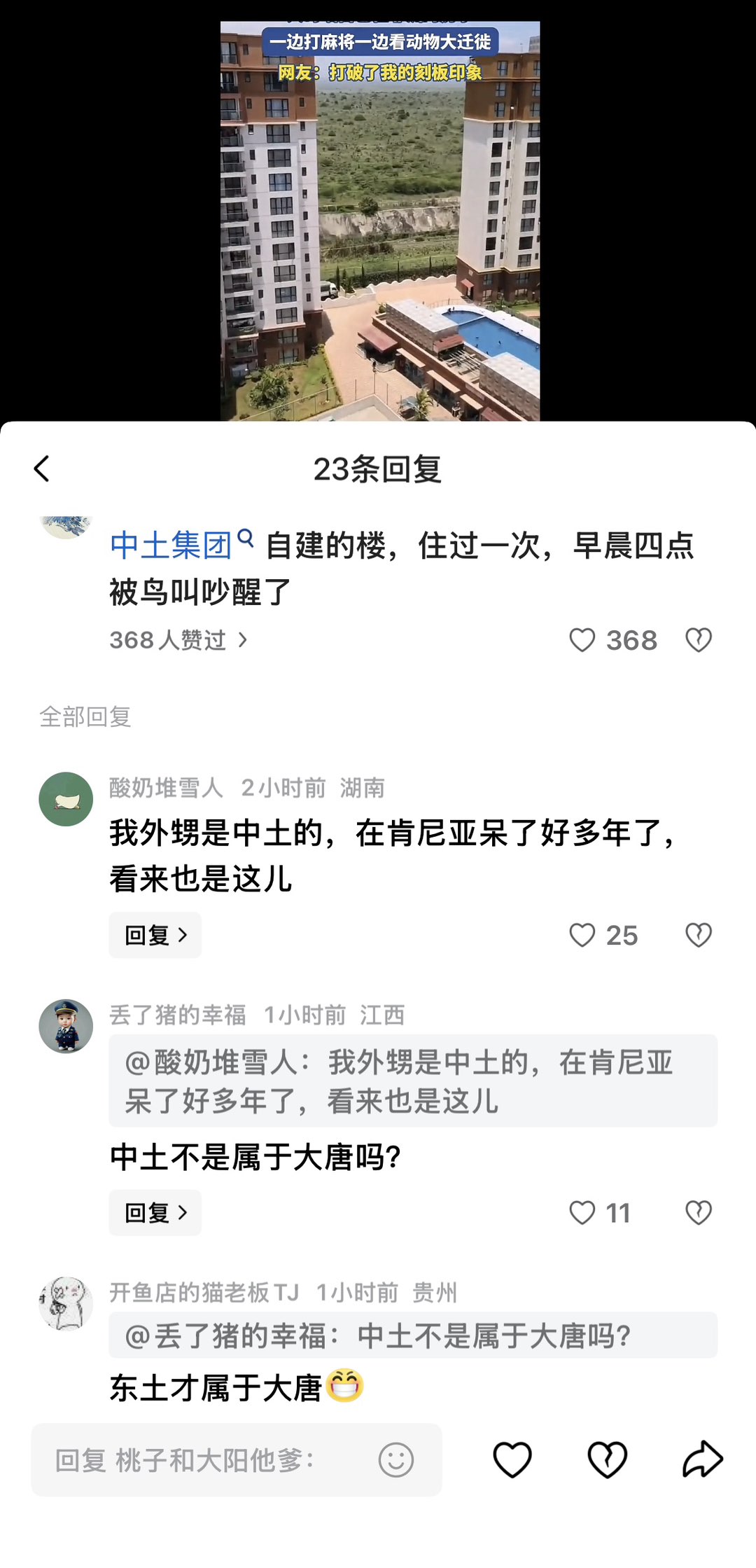Tap the reply field for 桃子和大阳他爹
The image size is (756, 1568).
(203, 1460)
